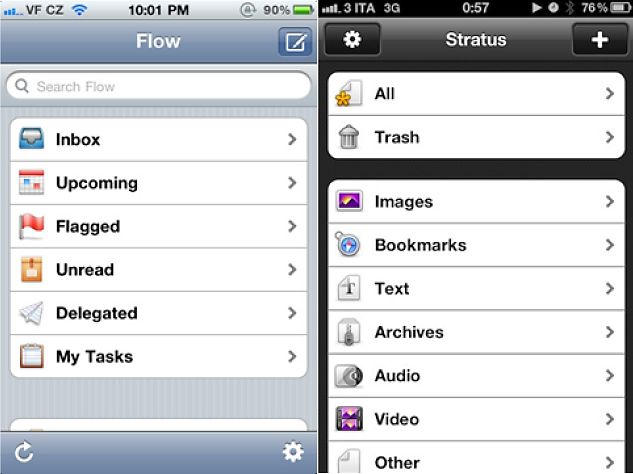
Task: Open Flow settings gear in bottom toolbar
Action: (293, 452)
